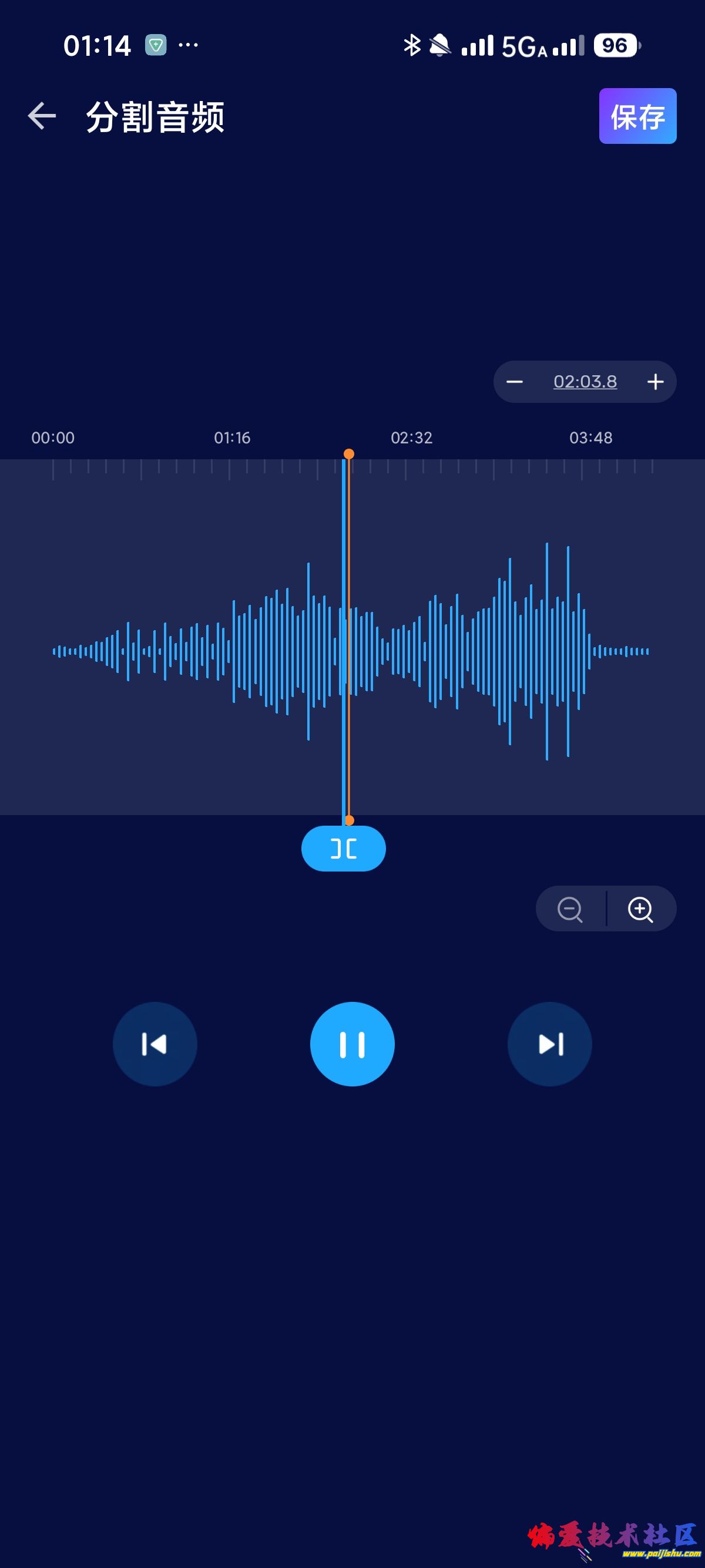Zoom out the waveform
The image size is (705, 1568).
click(x=570, y=909)
